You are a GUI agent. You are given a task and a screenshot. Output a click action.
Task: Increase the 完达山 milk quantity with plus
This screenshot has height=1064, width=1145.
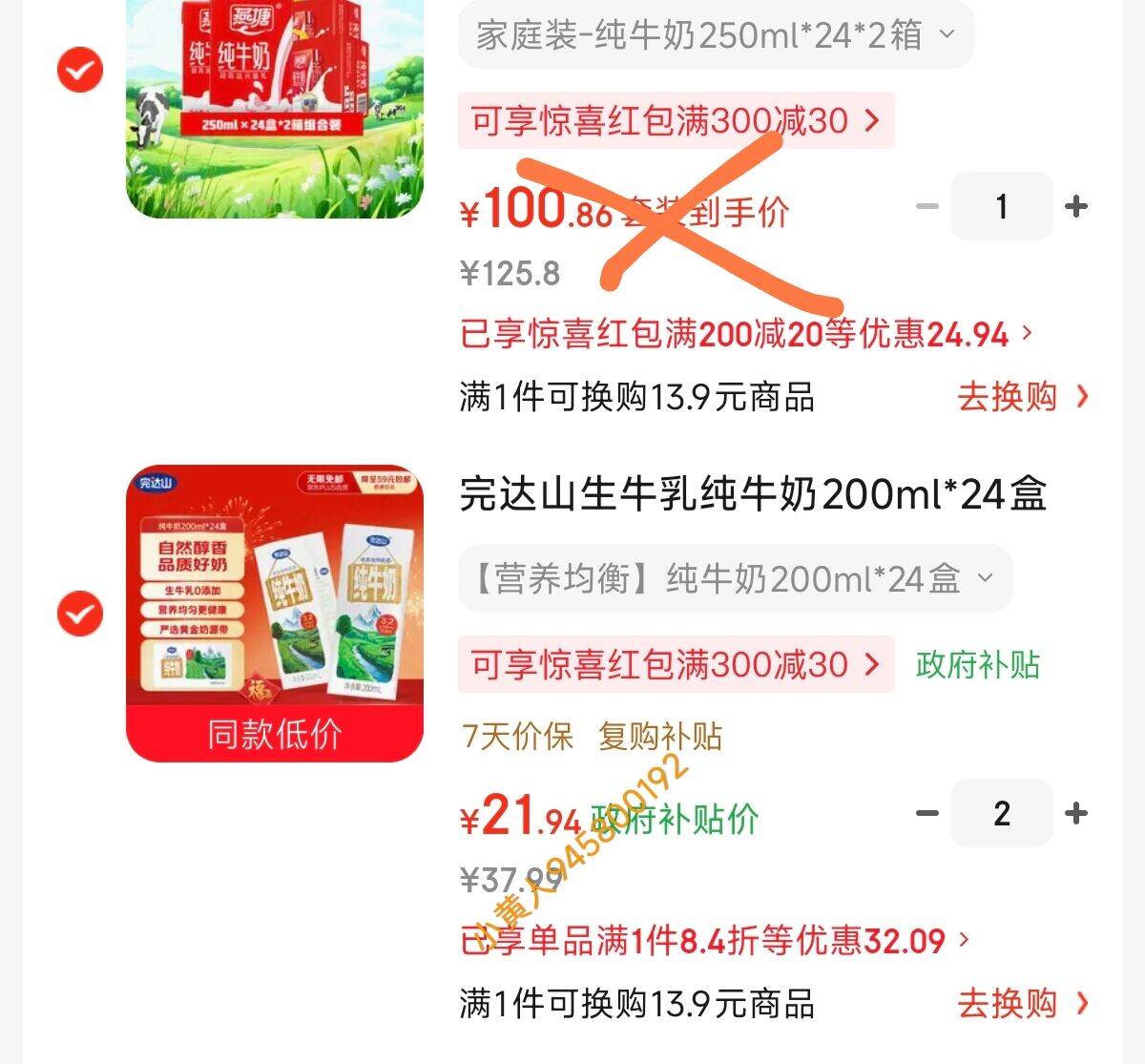pos(1076,813)
